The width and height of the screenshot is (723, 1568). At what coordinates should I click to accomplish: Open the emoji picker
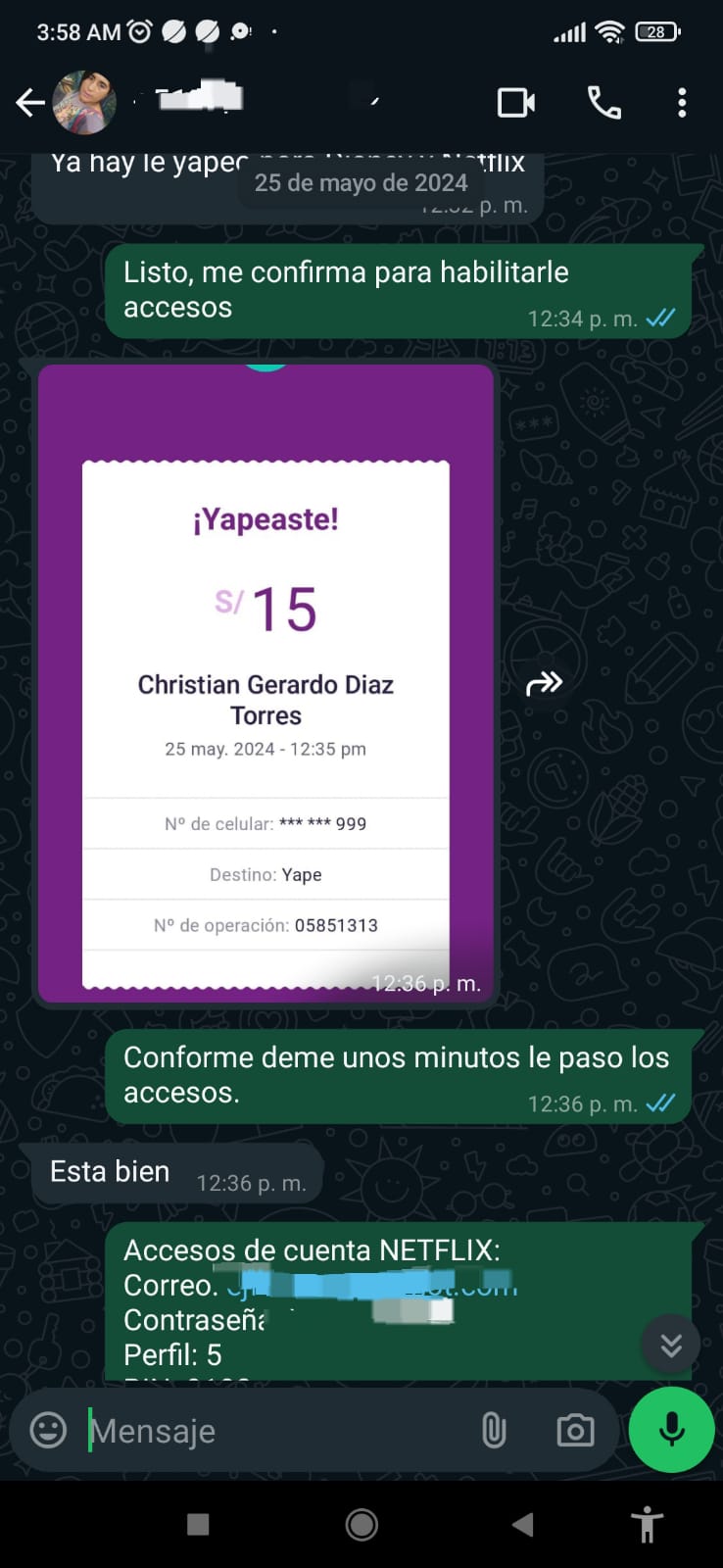coord(48,1430)
